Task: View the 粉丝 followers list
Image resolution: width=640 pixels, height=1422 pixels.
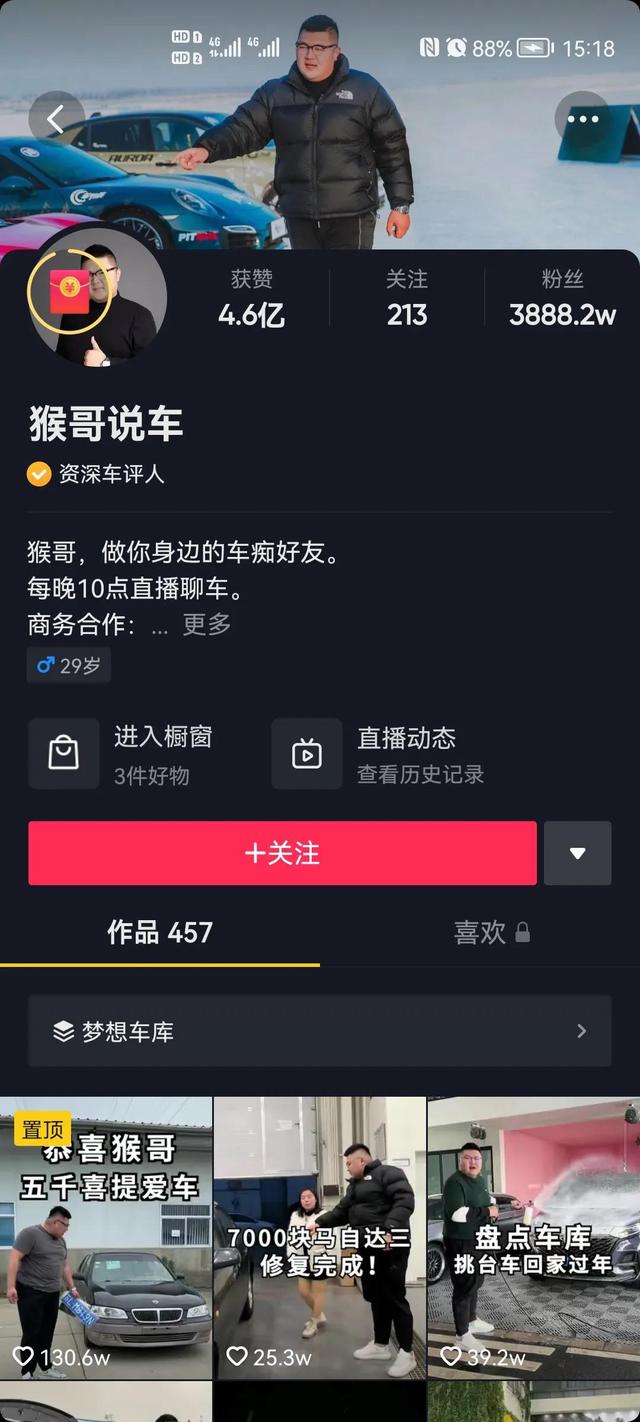Action: (562, 298)
